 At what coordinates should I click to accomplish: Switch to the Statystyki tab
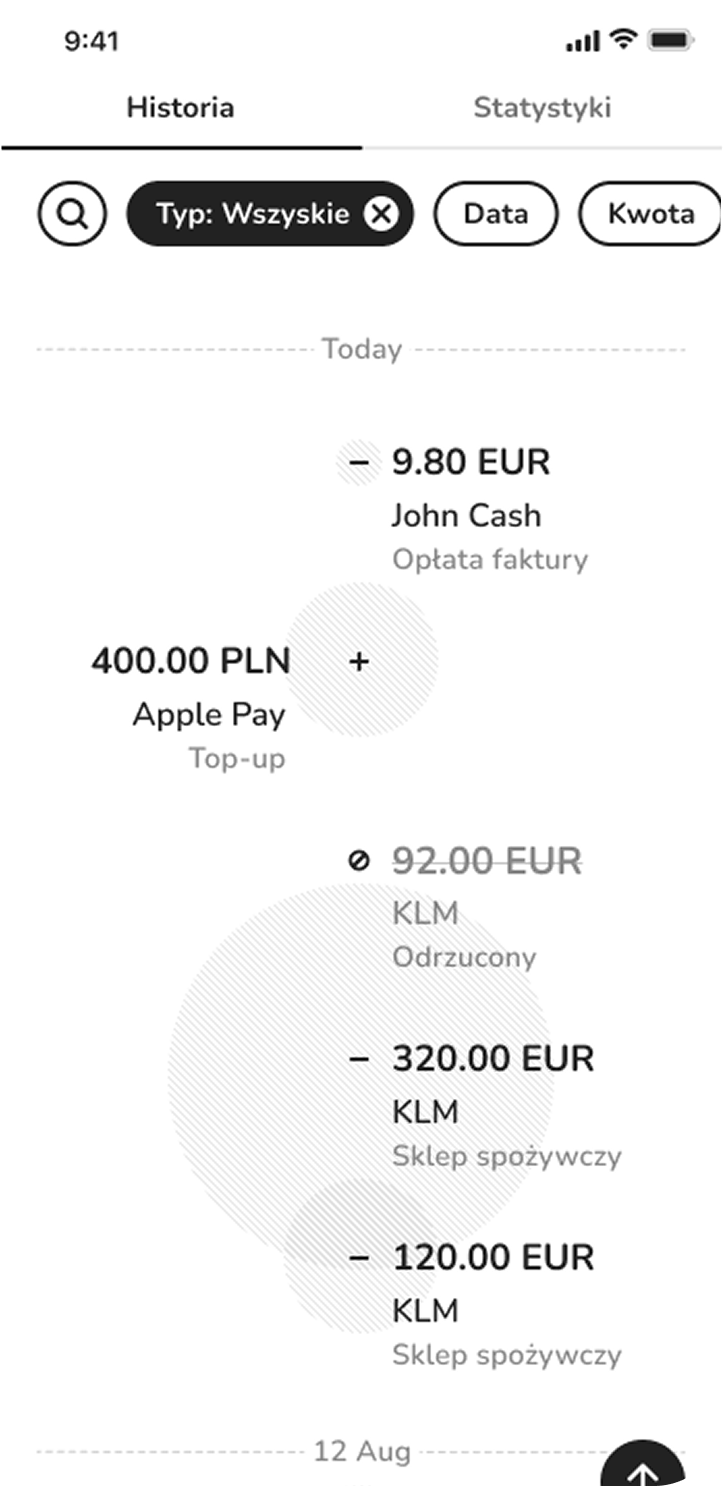(x=542, y=108)
